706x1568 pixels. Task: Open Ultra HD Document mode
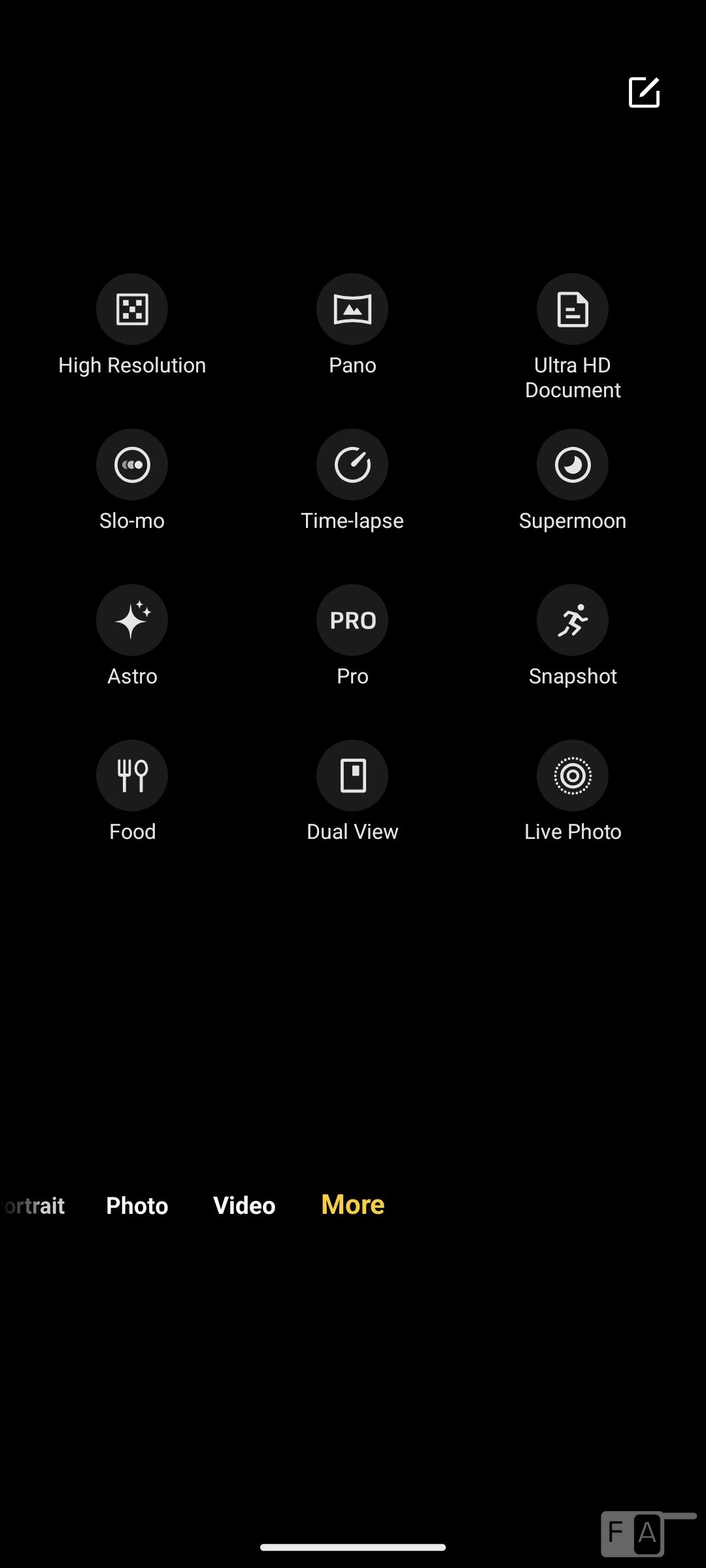[x=573, y=310]
